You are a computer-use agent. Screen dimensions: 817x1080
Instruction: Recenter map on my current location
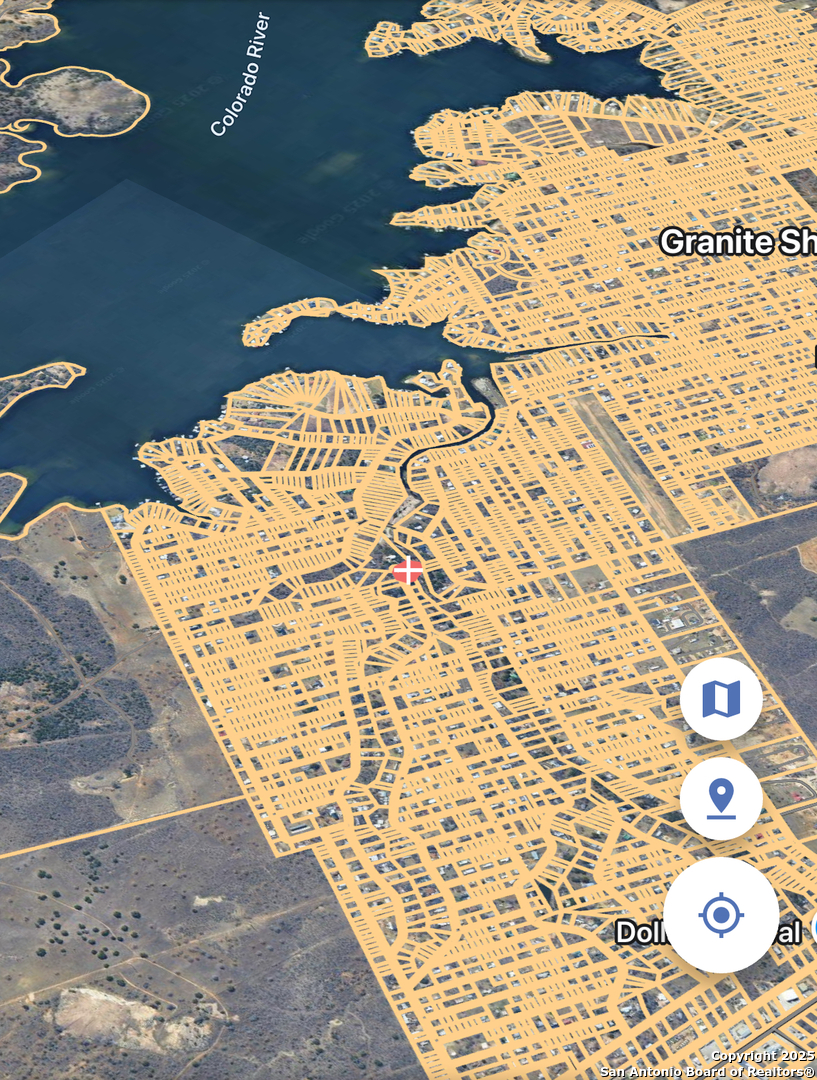tap(721, 914)
